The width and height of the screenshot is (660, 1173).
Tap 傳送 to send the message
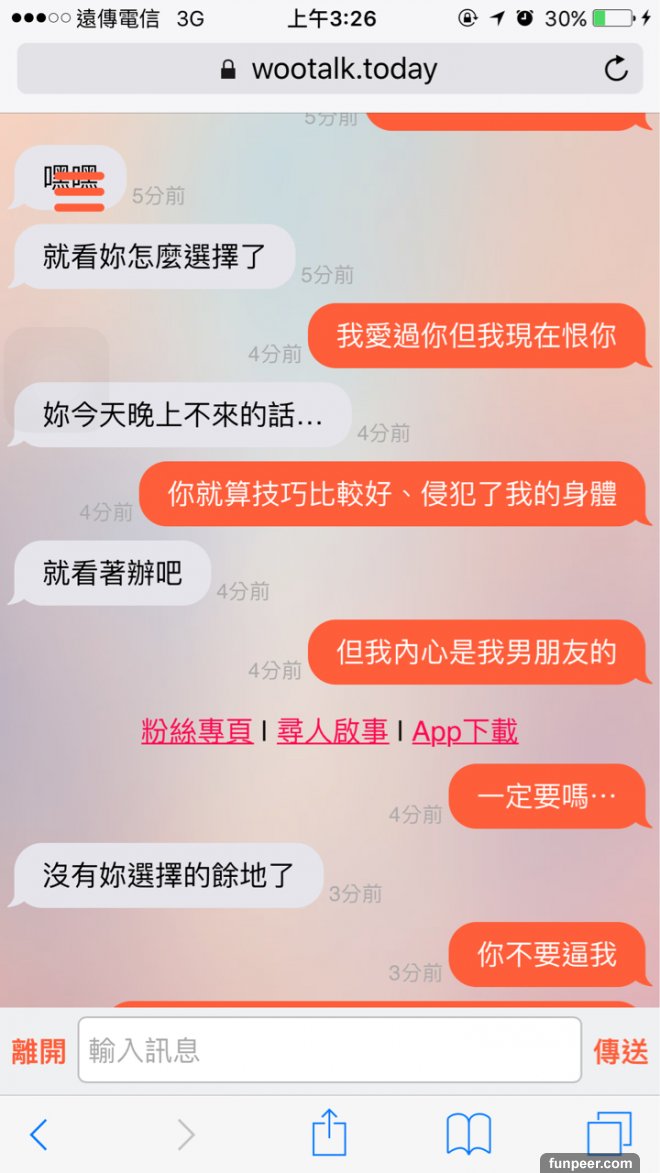coord(620,1051)
